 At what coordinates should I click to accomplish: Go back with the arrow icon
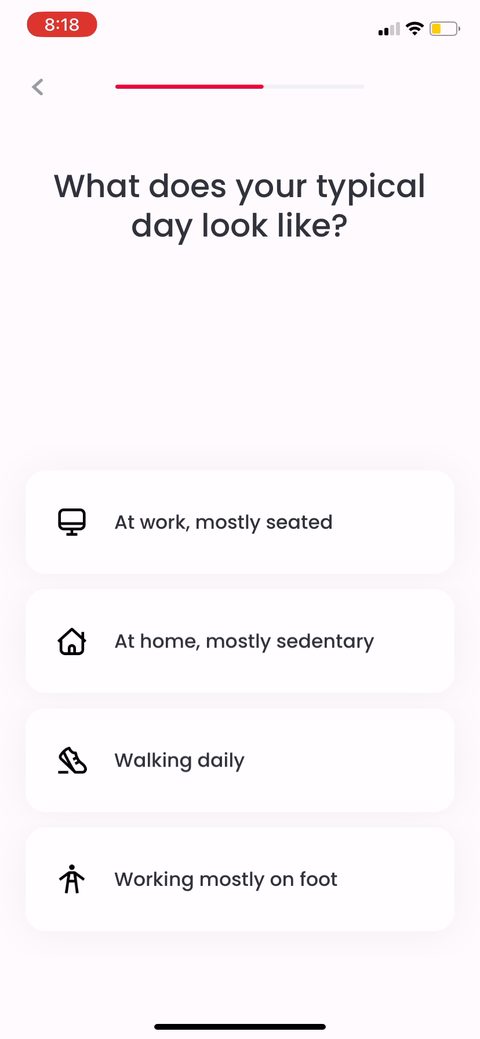click(38, 87)
